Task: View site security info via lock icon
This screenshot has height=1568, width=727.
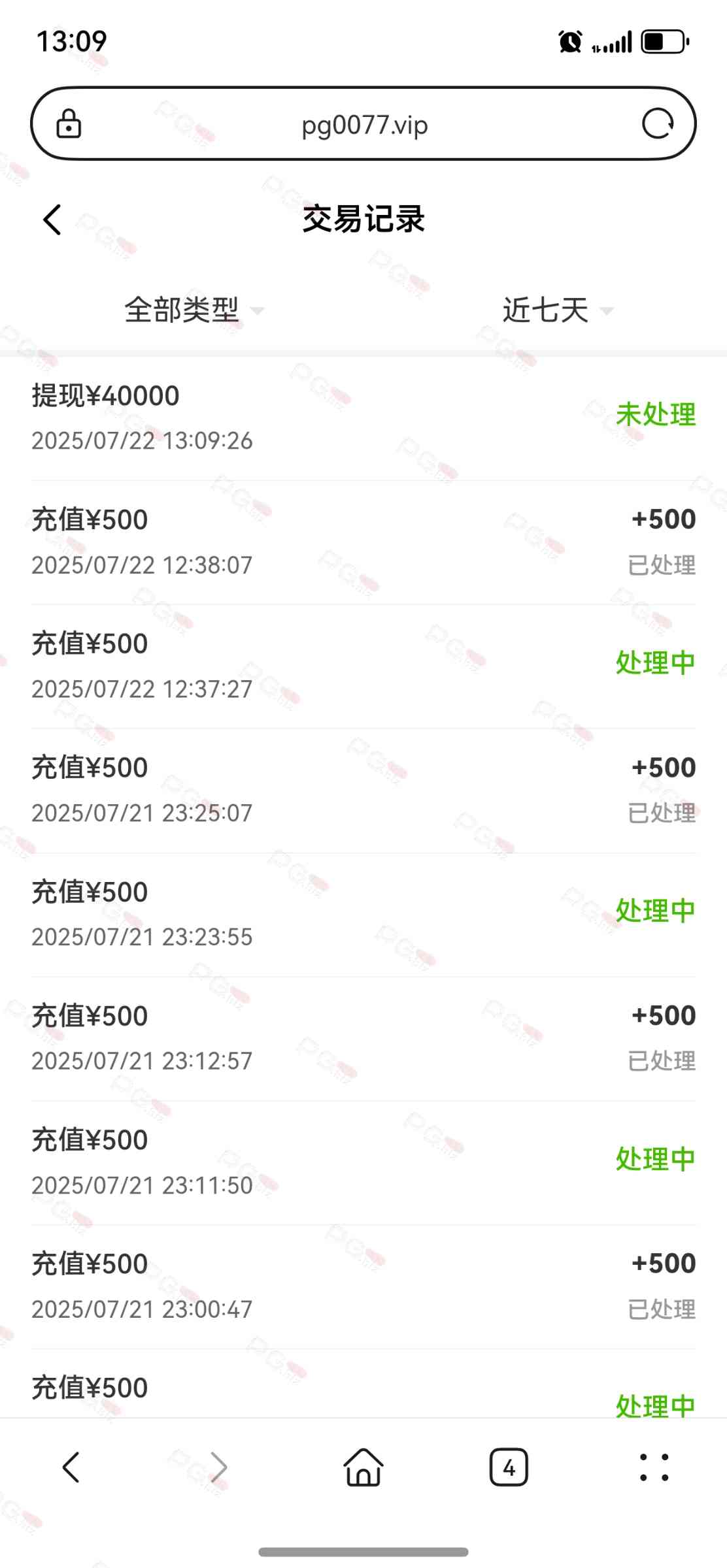Action: click(x=69, y=123)
